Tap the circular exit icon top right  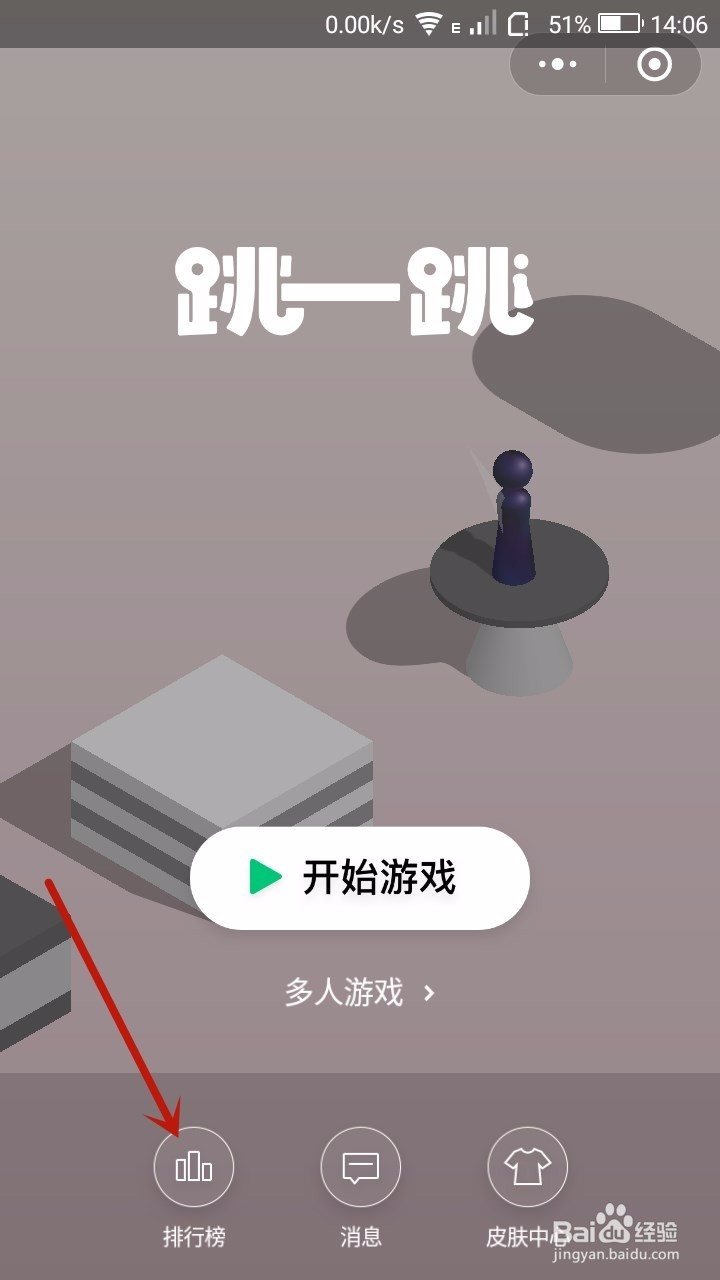(655, 65)
